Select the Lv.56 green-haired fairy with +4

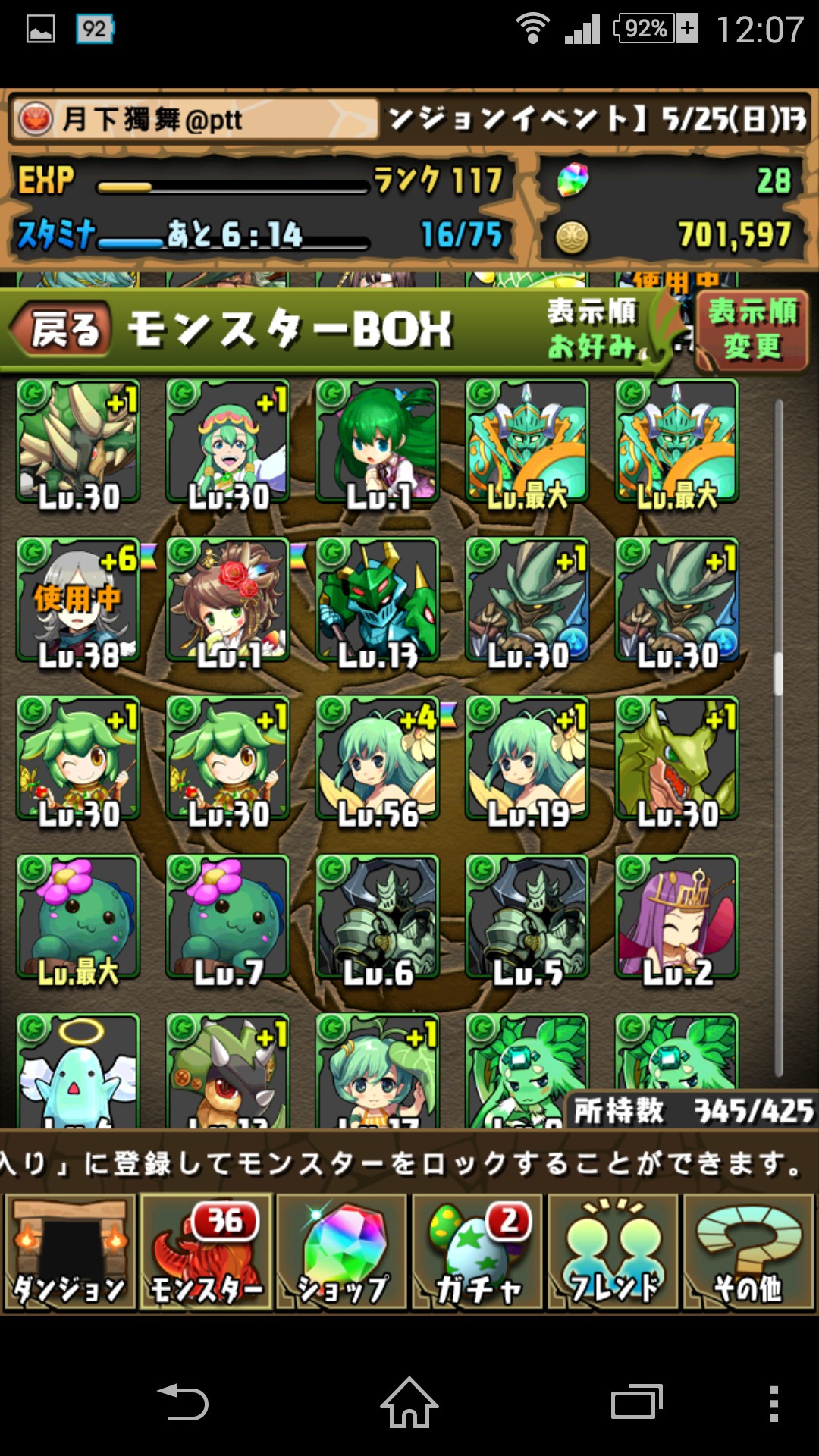(378, 760)
